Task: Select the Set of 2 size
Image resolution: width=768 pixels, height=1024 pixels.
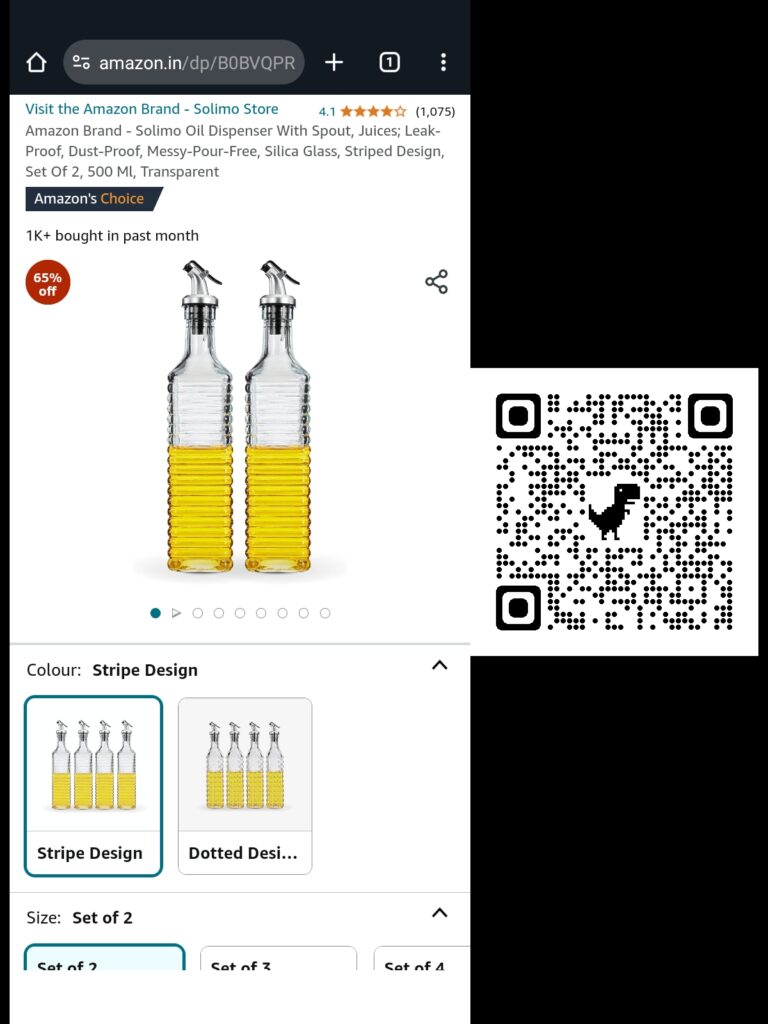Action: click(104, 959)
